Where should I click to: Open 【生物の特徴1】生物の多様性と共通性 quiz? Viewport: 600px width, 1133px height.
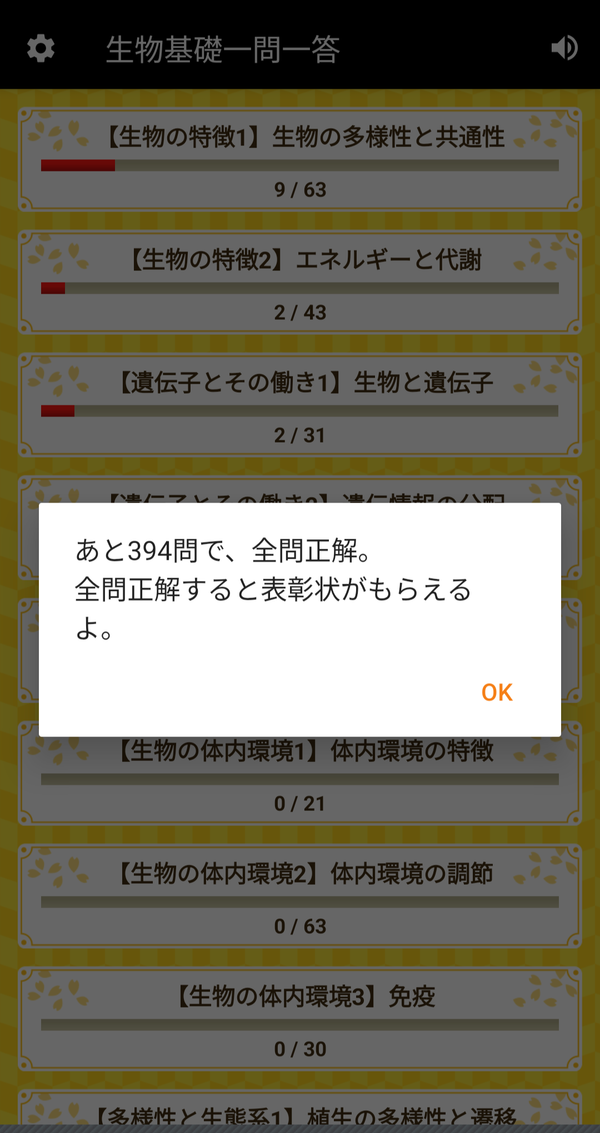click(300, 160)
